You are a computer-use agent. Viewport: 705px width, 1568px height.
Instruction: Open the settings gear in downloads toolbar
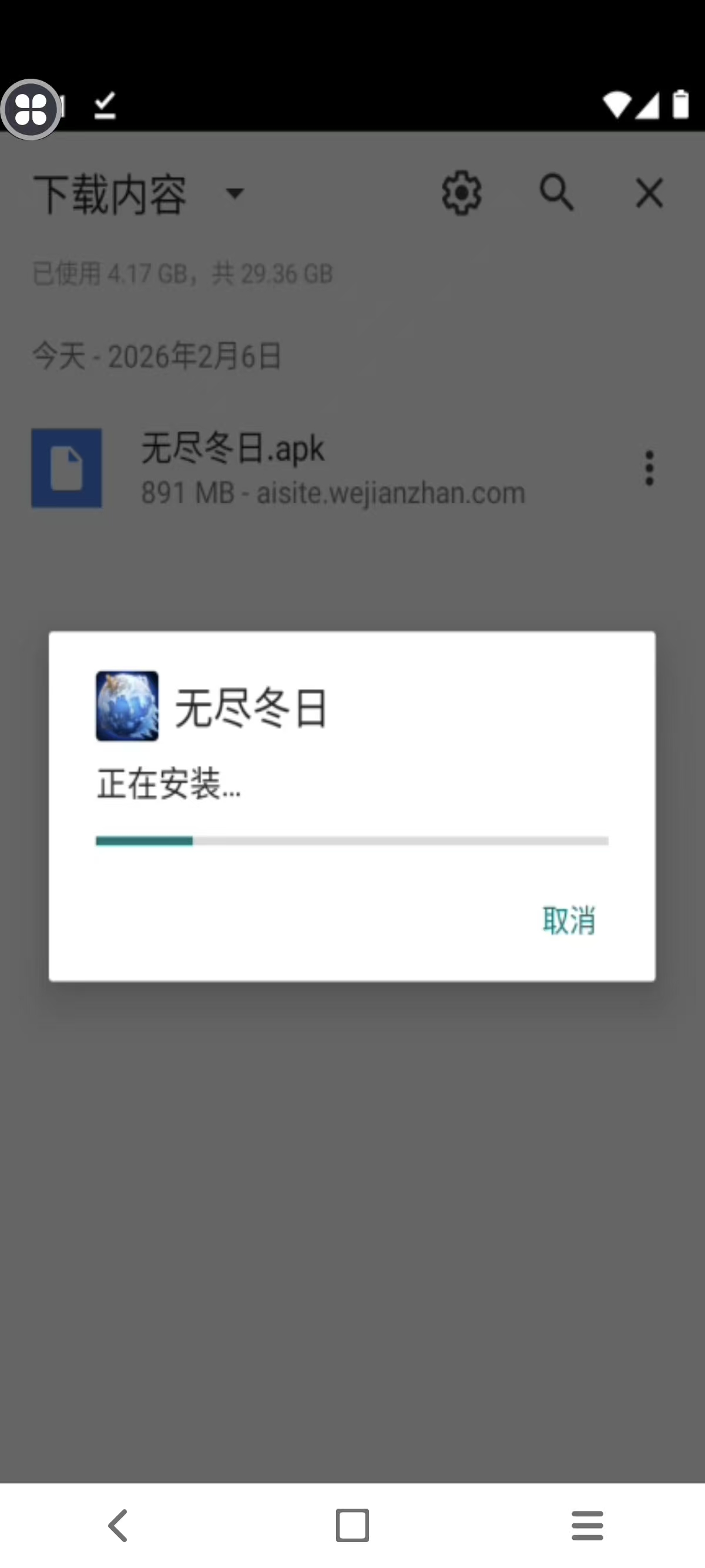click(461, 194)
